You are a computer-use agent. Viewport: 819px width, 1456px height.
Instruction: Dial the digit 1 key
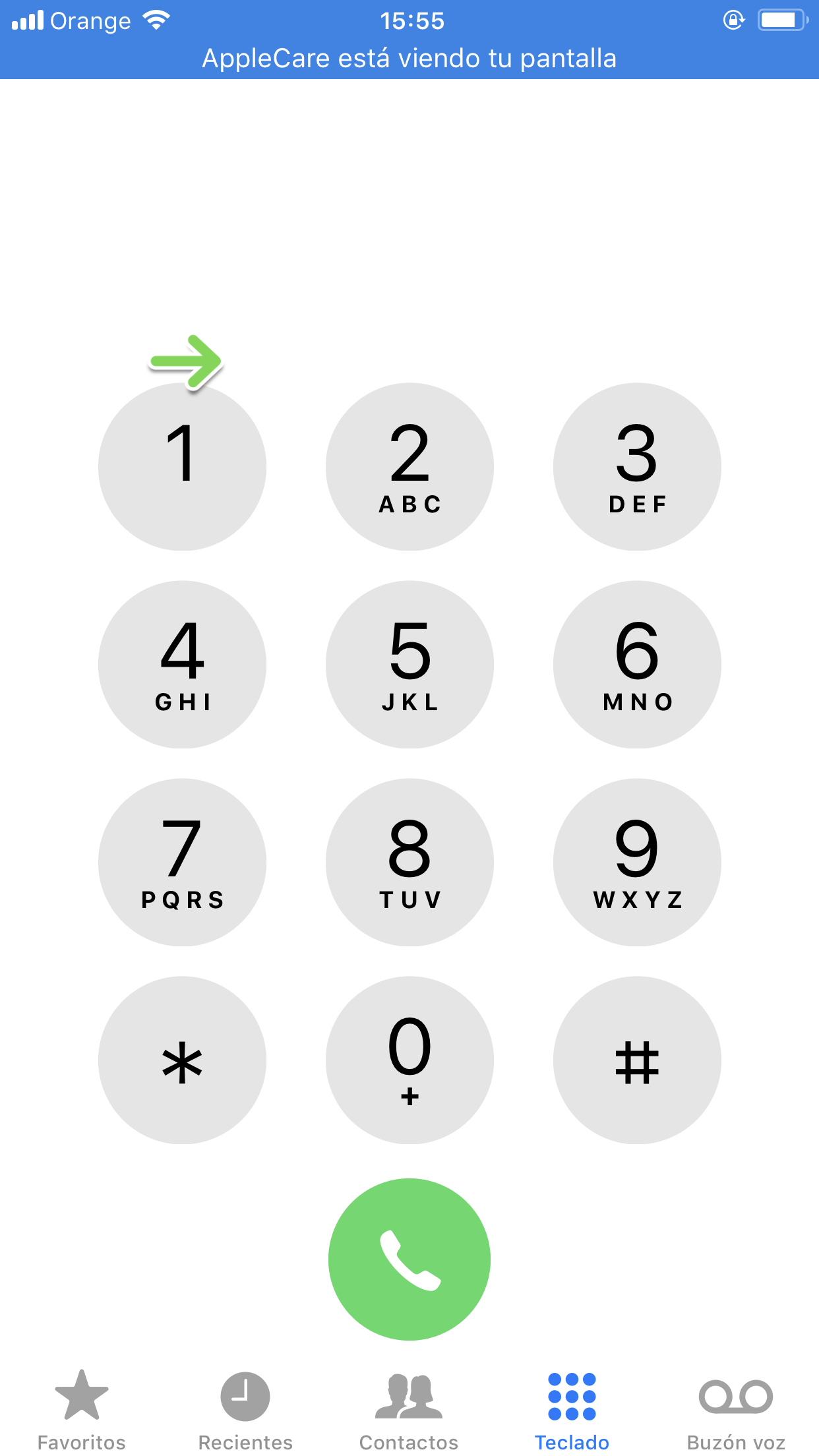coord(182,467)
